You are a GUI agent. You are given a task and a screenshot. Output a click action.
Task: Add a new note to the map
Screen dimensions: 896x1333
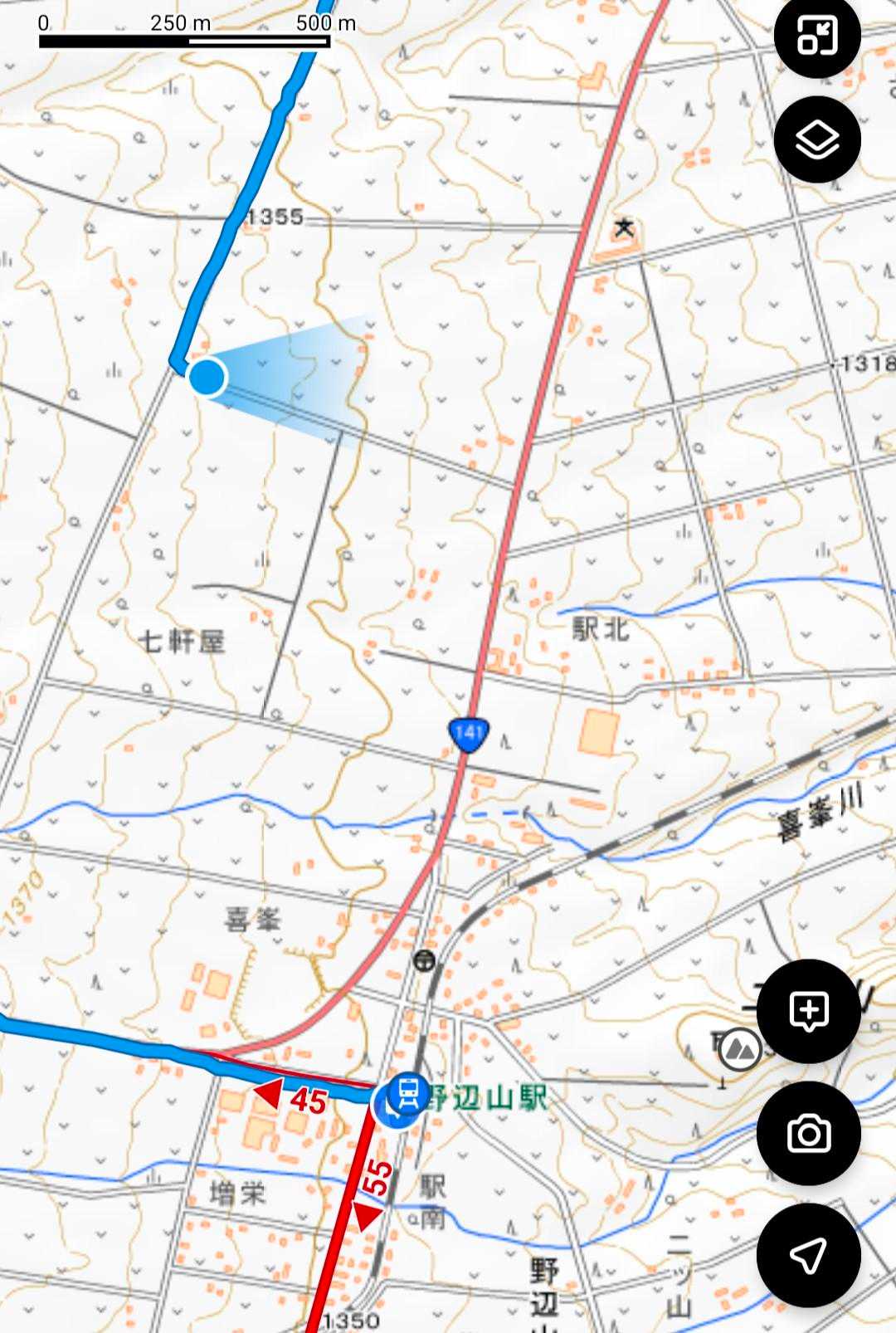coord(808,1011)
